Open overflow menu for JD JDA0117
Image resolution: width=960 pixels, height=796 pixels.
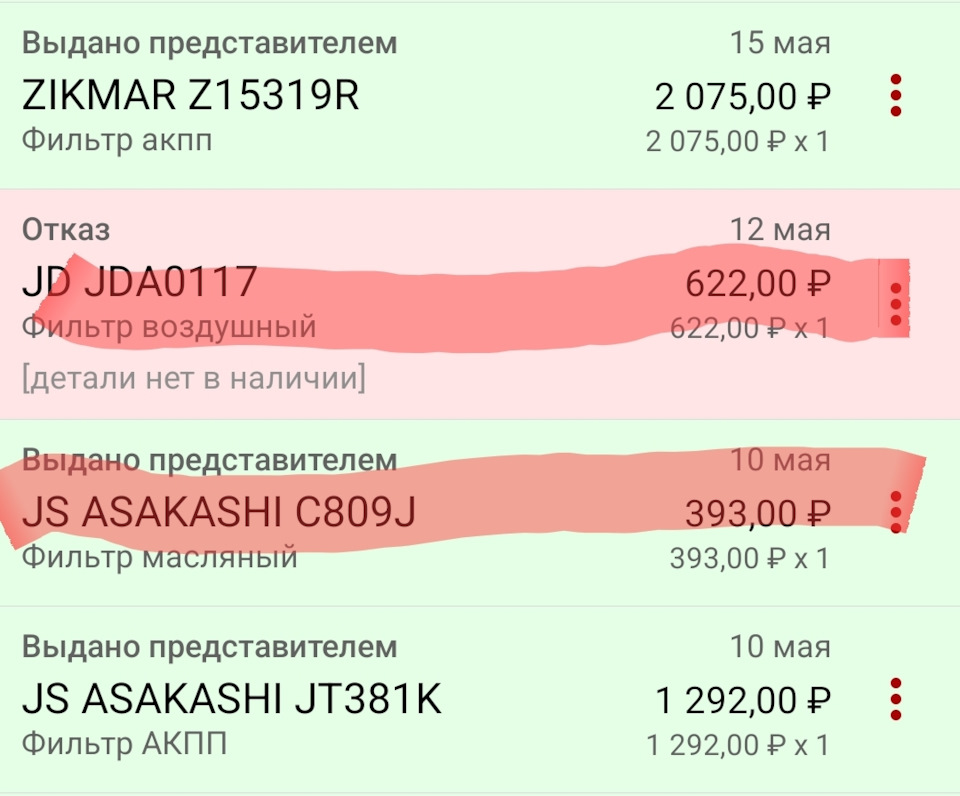tap(896, 304)
